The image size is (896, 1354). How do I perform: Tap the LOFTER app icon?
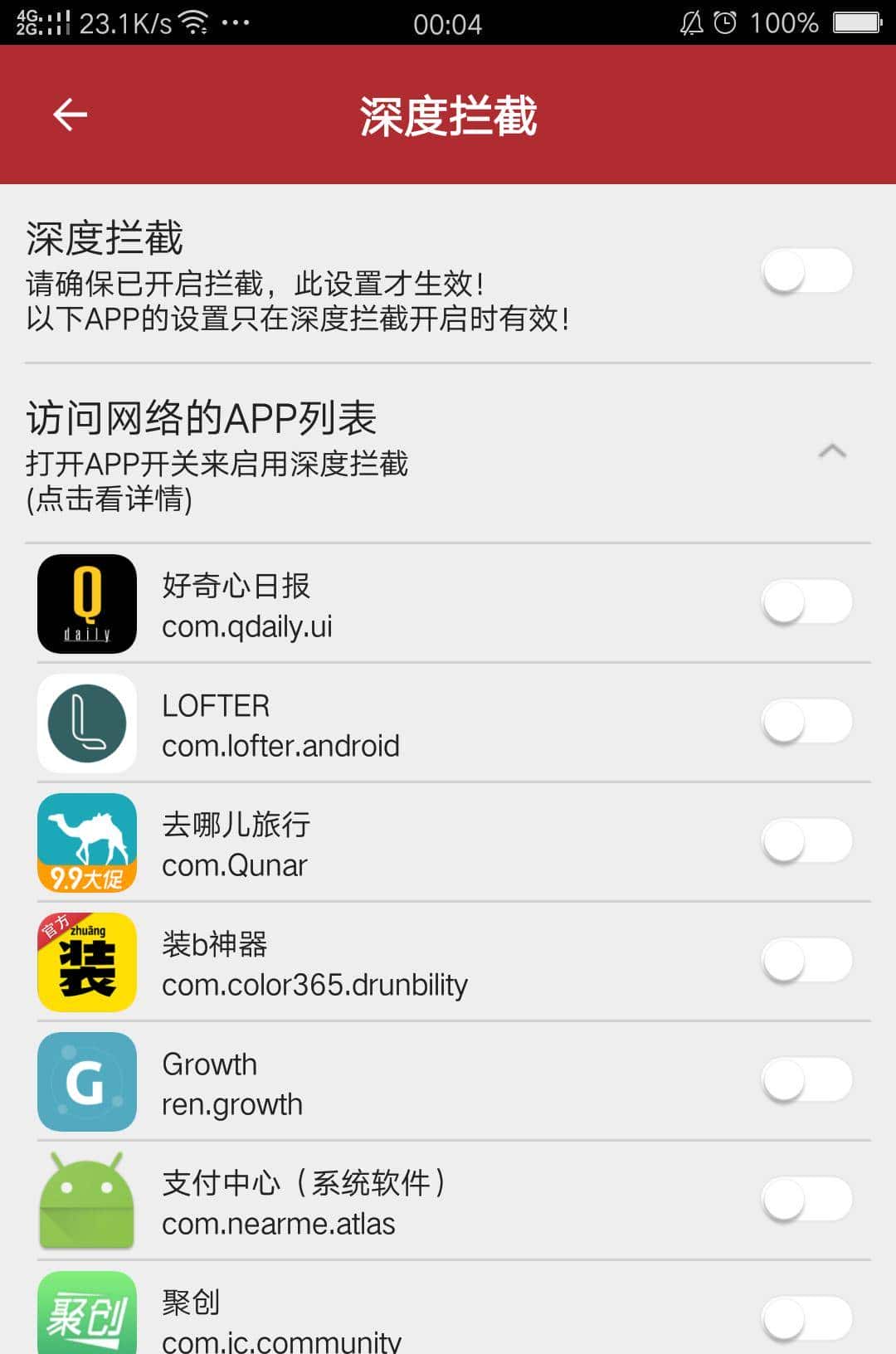click(x=86, y=723)
